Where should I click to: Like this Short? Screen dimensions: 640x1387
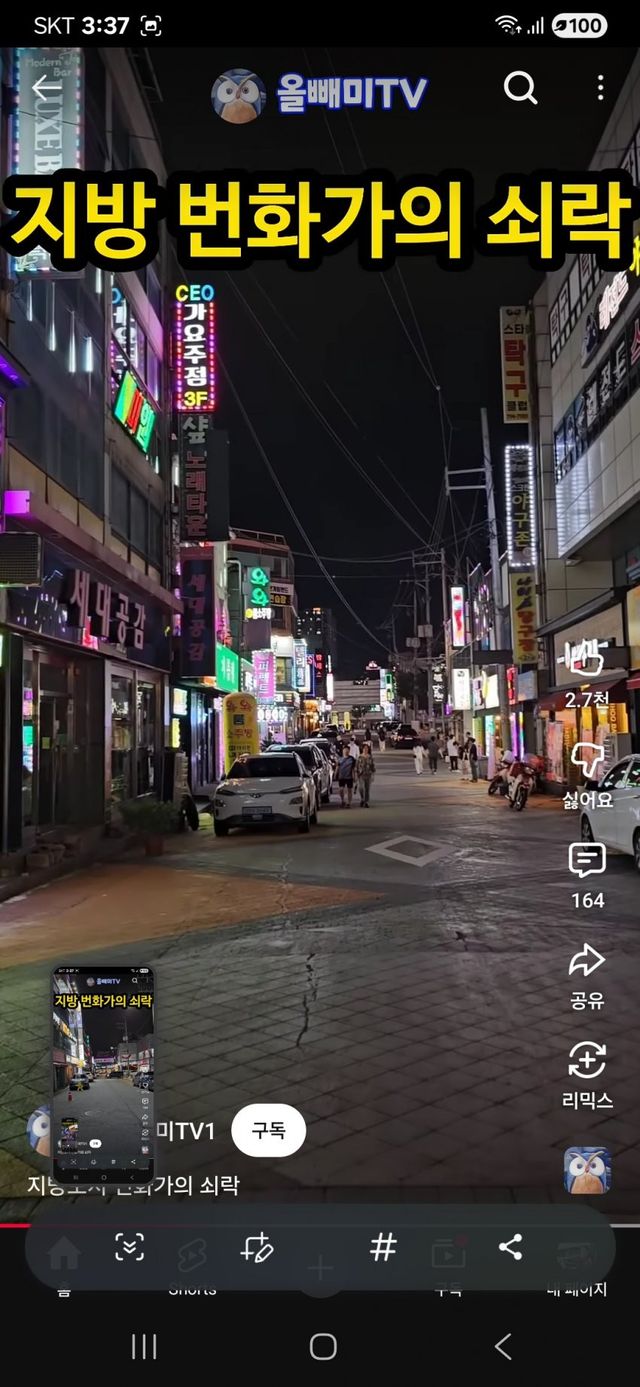pos(587,661)
